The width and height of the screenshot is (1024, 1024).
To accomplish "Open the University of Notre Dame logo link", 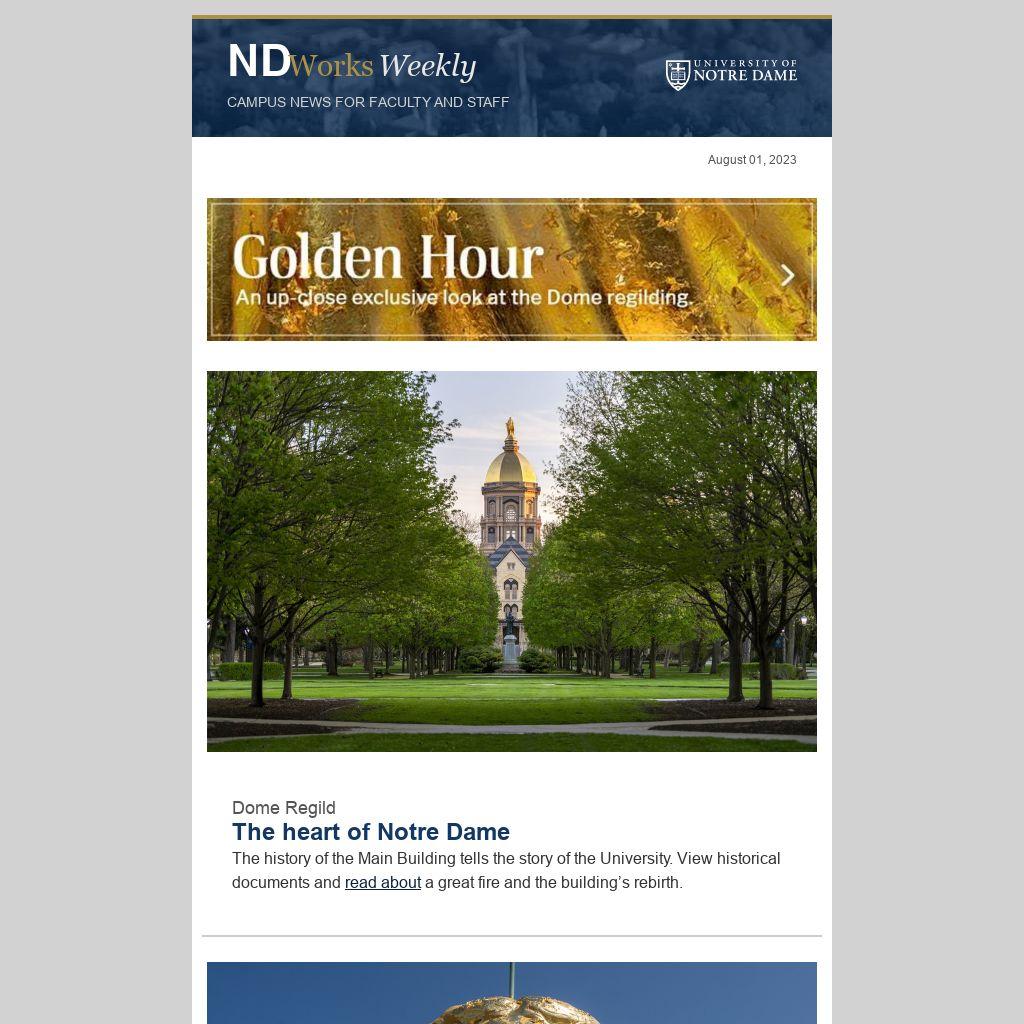I will pos(731,74).
